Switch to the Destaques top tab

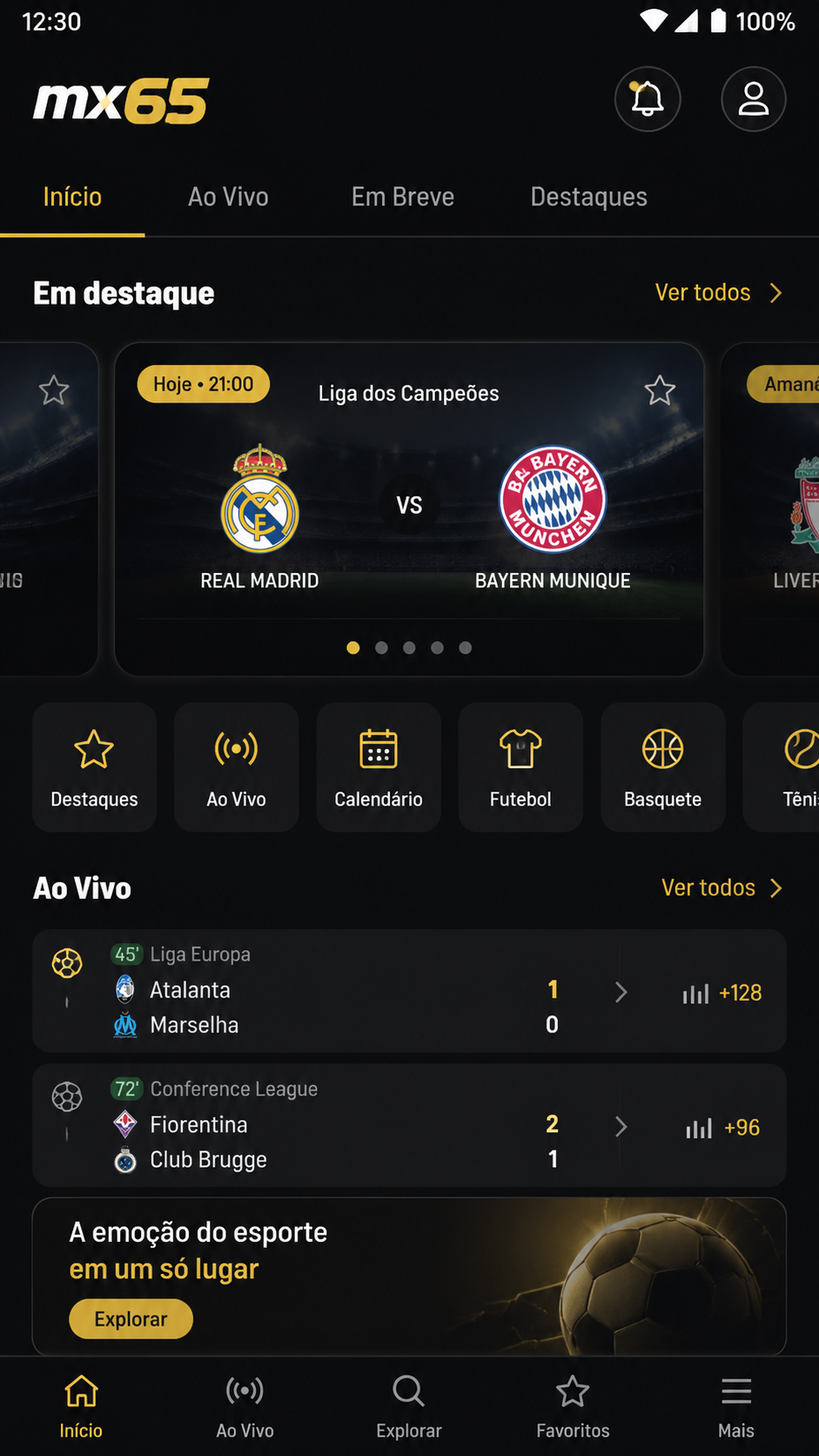(x=589, y=197)
